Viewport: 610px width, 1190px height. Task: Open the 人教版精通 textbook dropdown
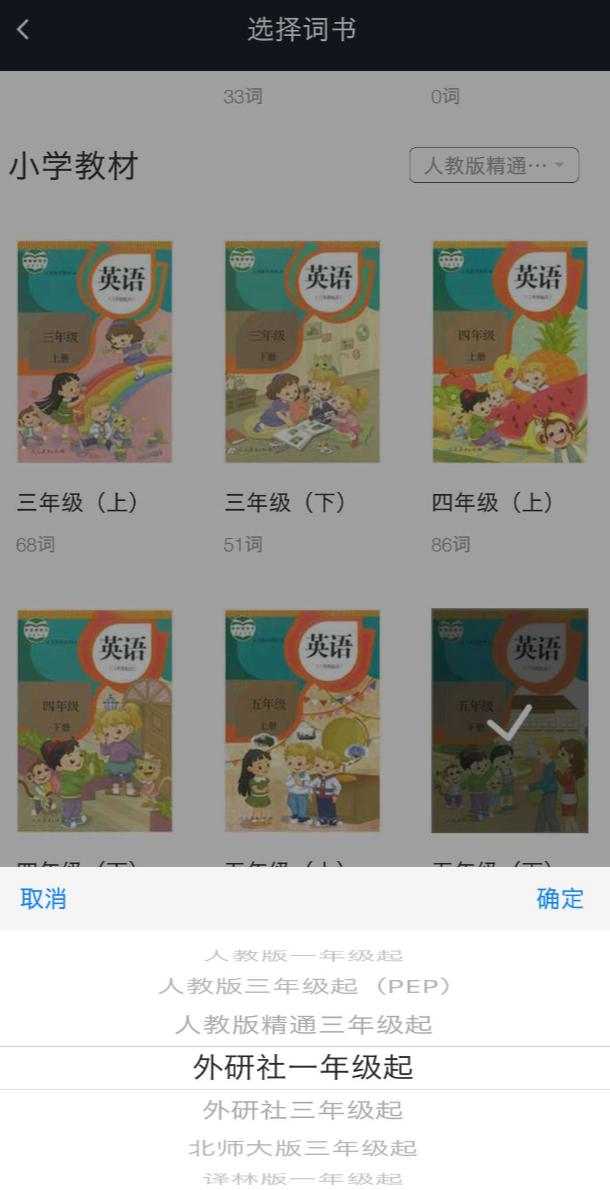click(x=494, y=165)
